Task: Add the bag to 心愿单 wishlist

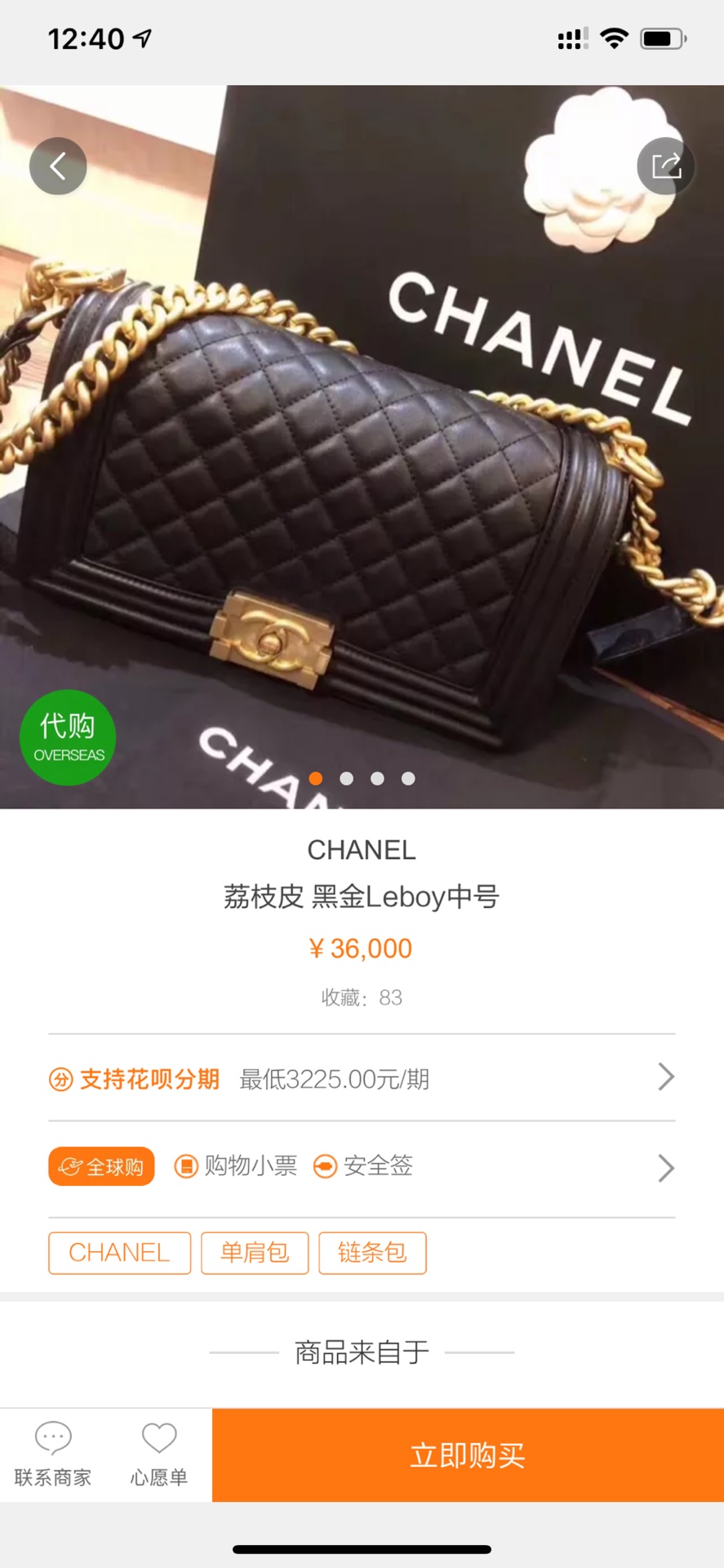Action: tap(159, 1454)
